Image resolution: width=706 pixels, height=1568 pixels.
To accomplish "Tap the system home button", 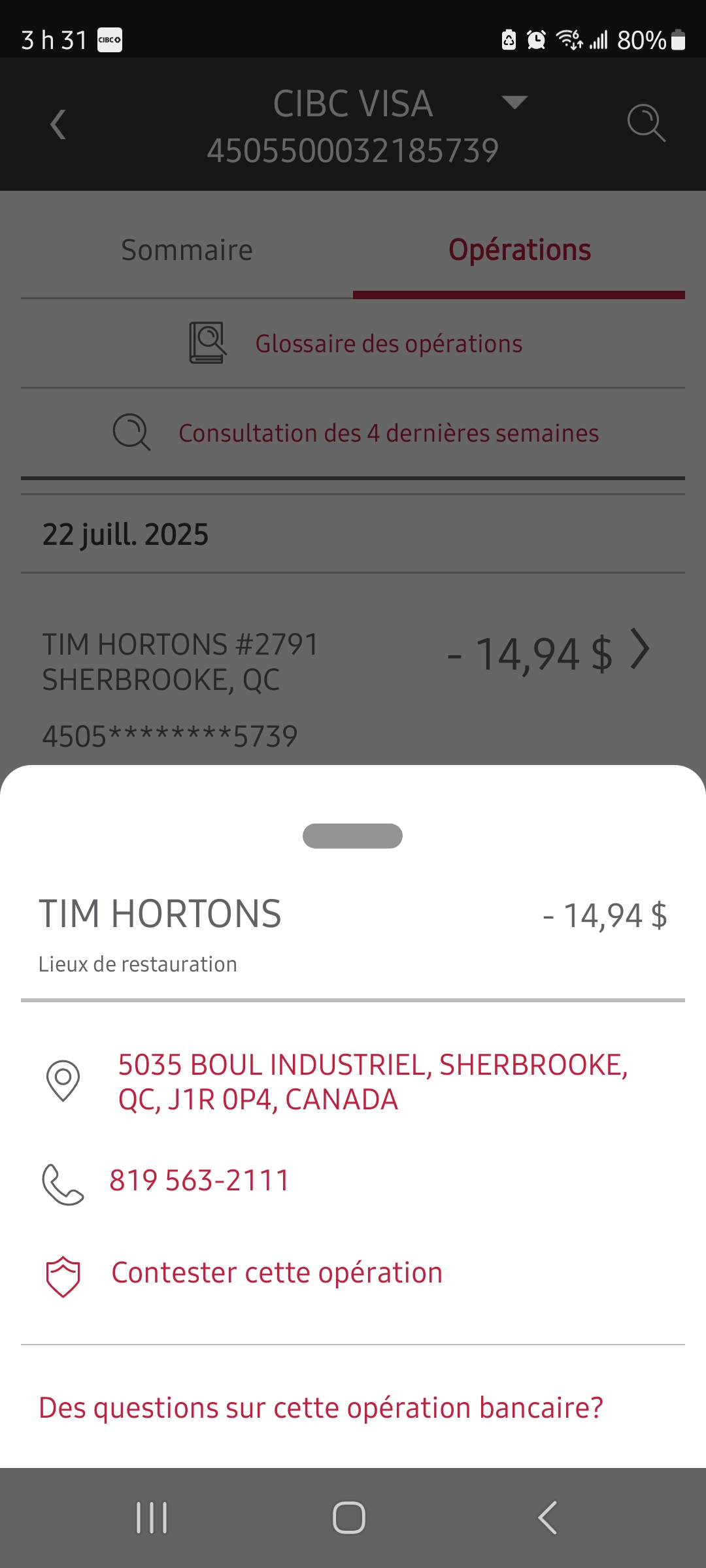I will pyautogui.click(x=349, y=1517).
